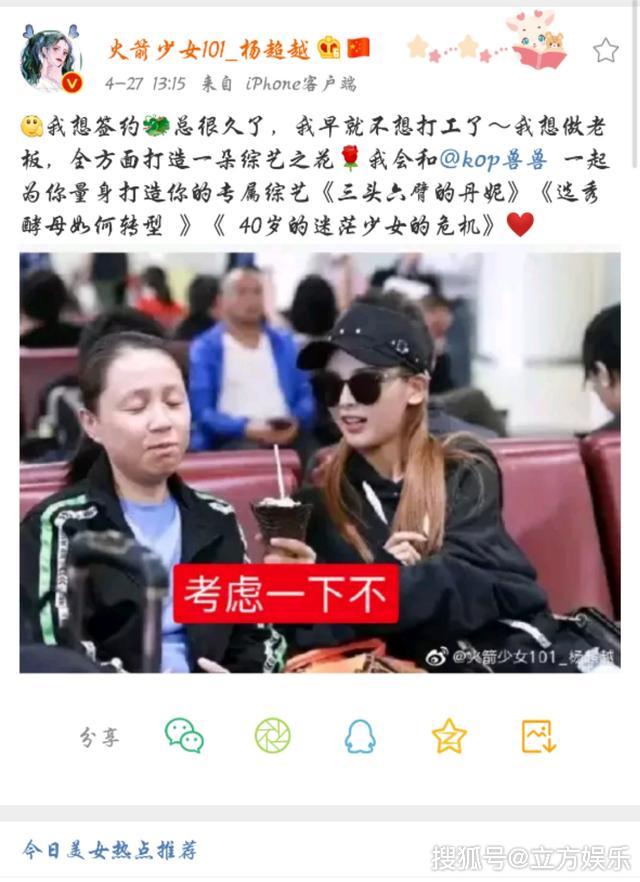Share post to WeChat
Image resolution: width=640 pixels, height=882 pixels.
pos(184,736)
